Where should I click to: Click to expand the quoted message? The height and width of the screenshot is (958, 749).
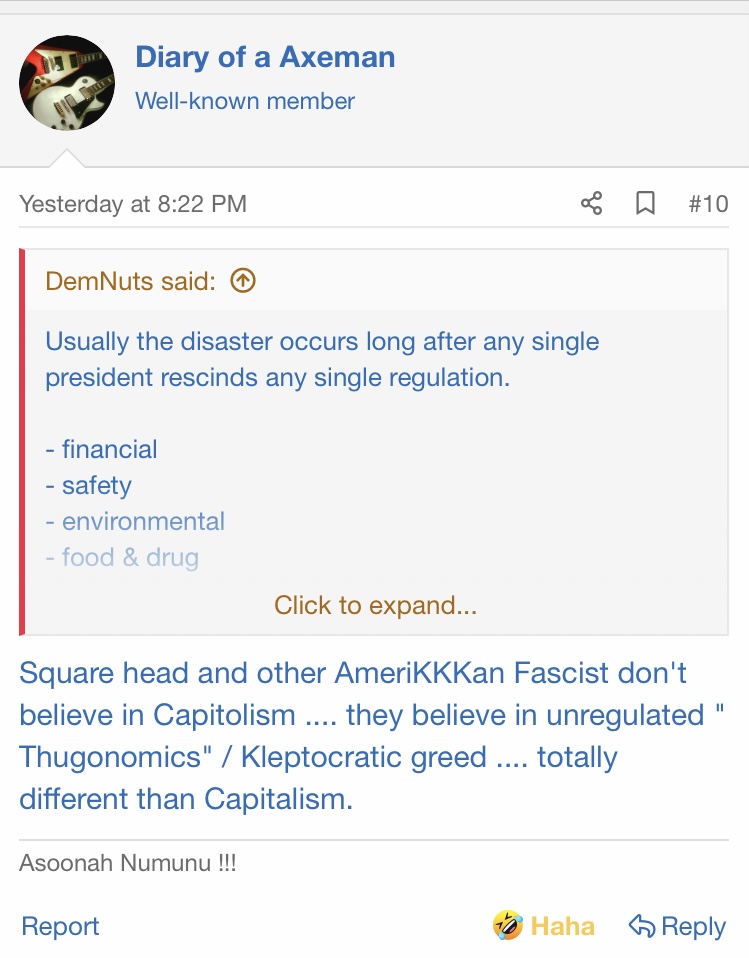[375, 605]
